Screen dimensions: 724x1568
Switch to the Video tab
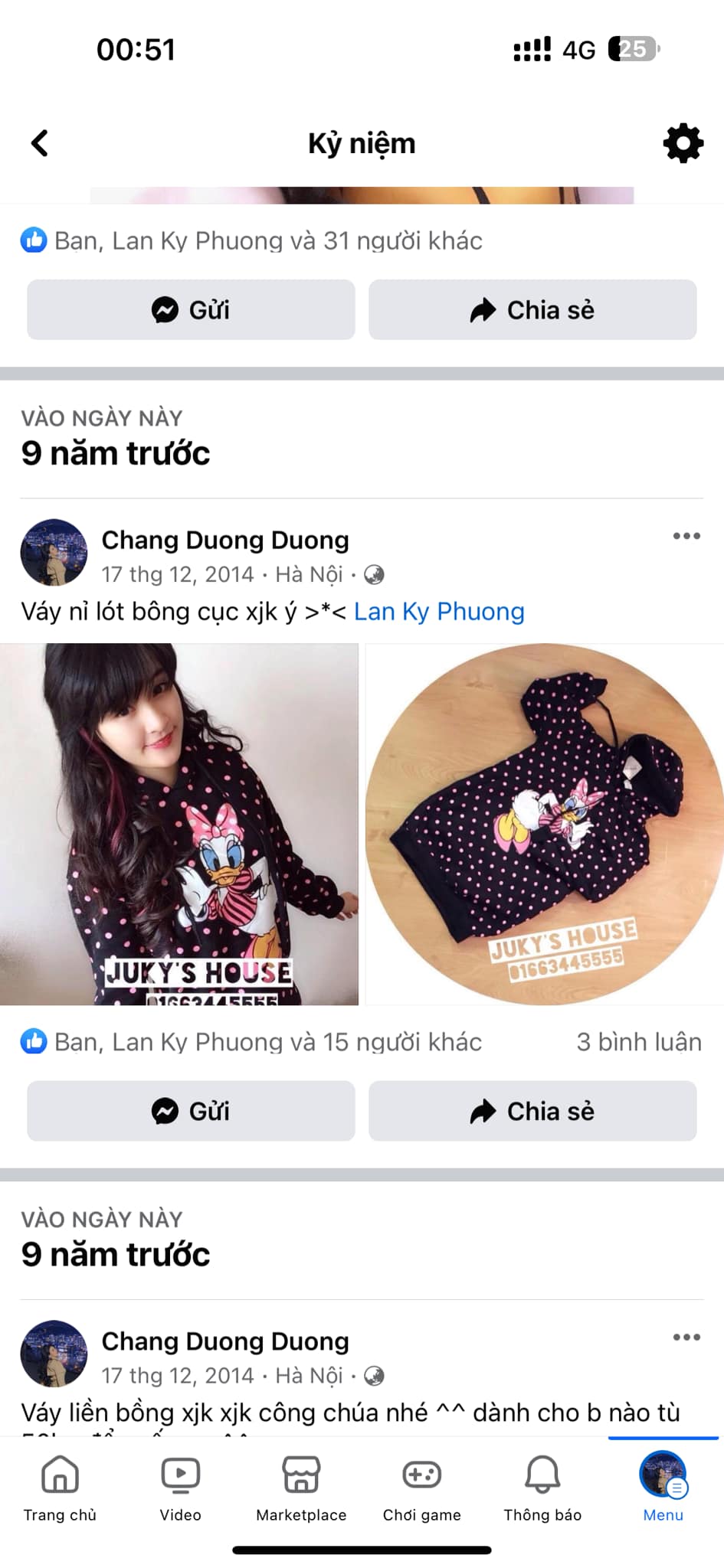[x=181, y=1487]
